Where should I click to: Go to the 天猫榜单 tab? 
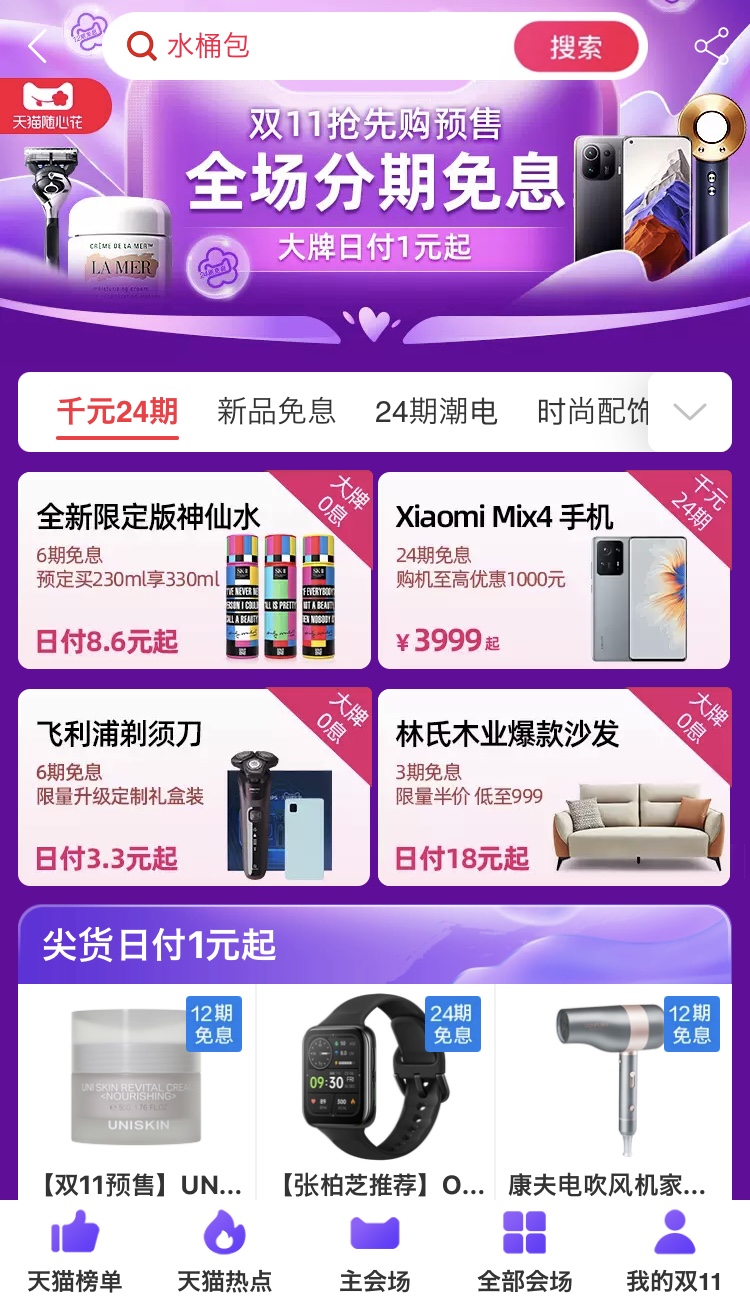[x=75, y=1251]
